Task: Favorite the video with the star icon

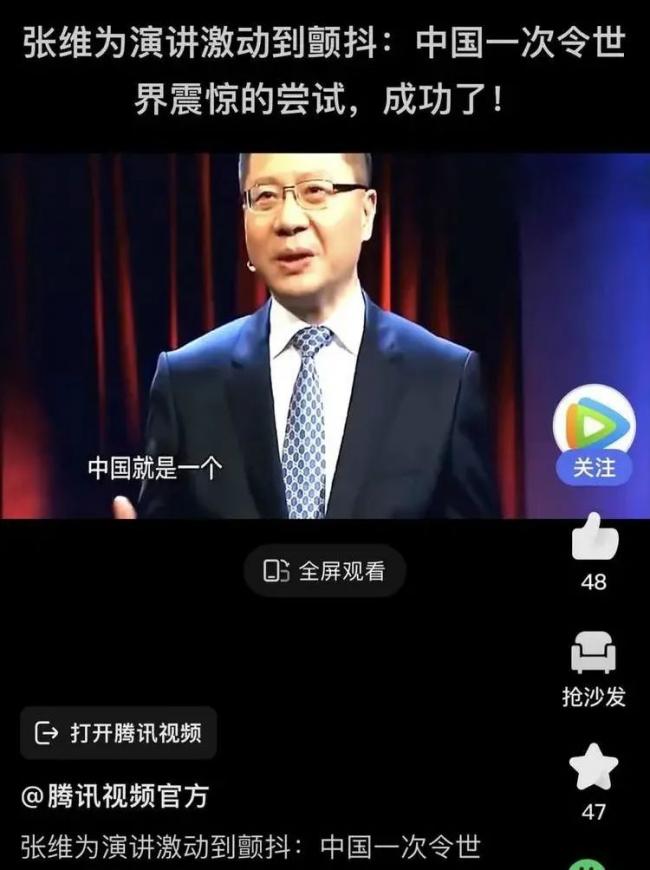Action: [x=593, y=768]
